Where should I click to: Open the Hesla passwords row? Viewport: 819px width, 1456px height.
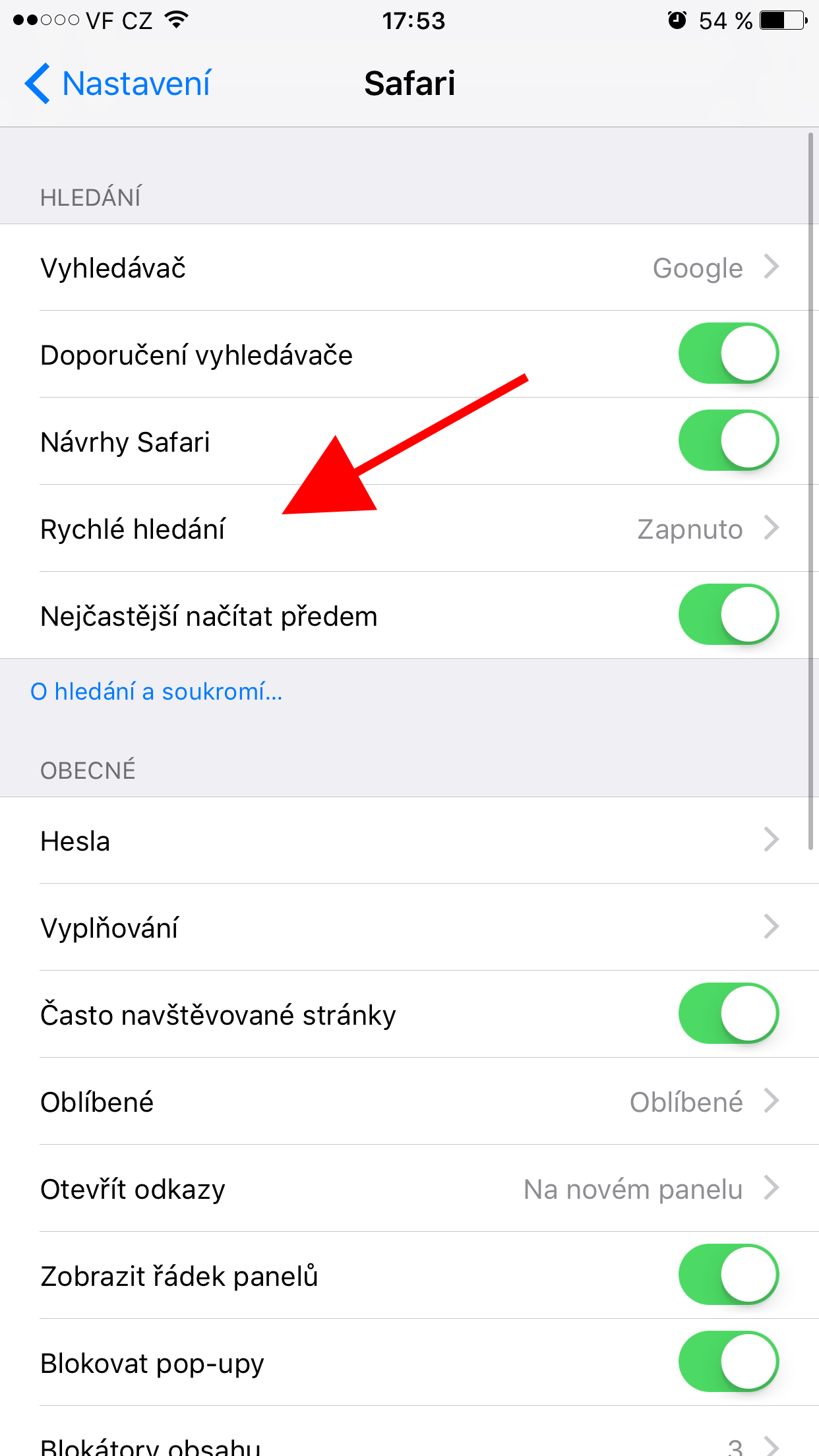tap(409, 841)
